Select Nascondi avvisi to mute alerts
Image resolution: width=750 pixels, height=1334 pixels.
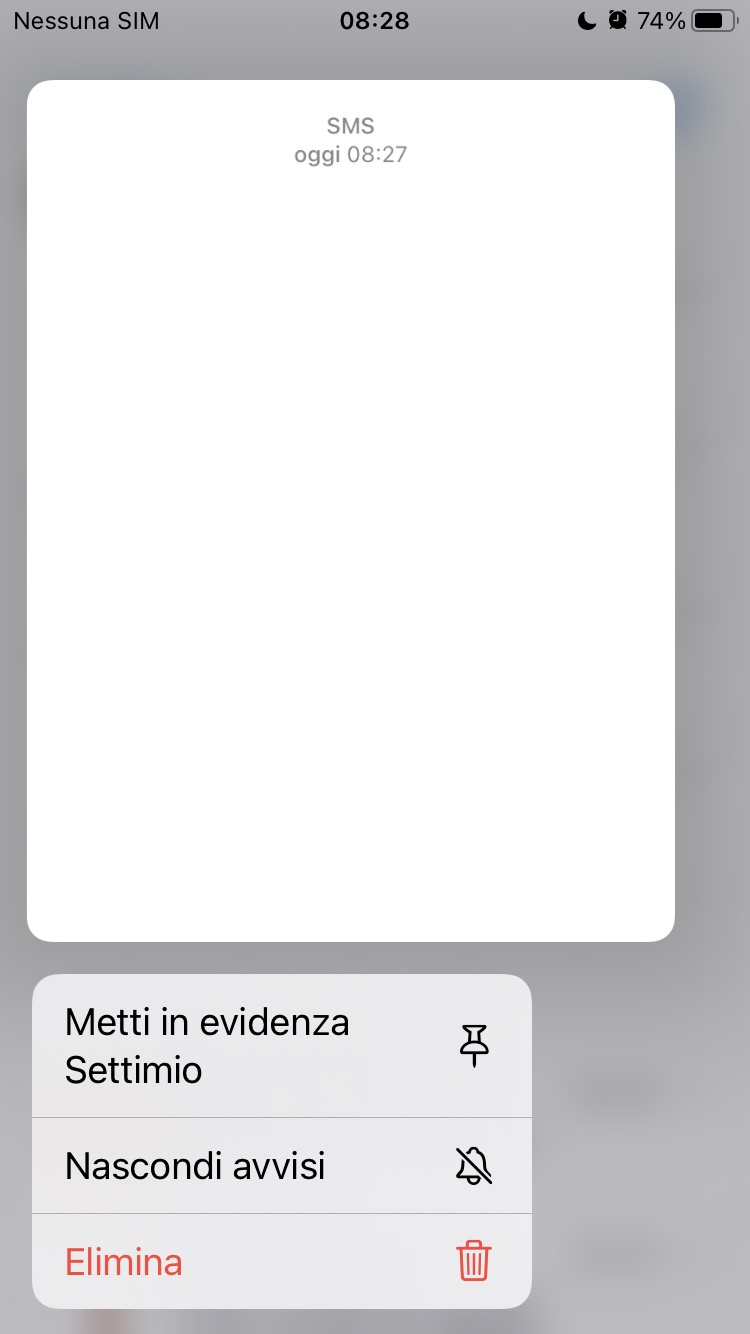tap(280, 1166)
